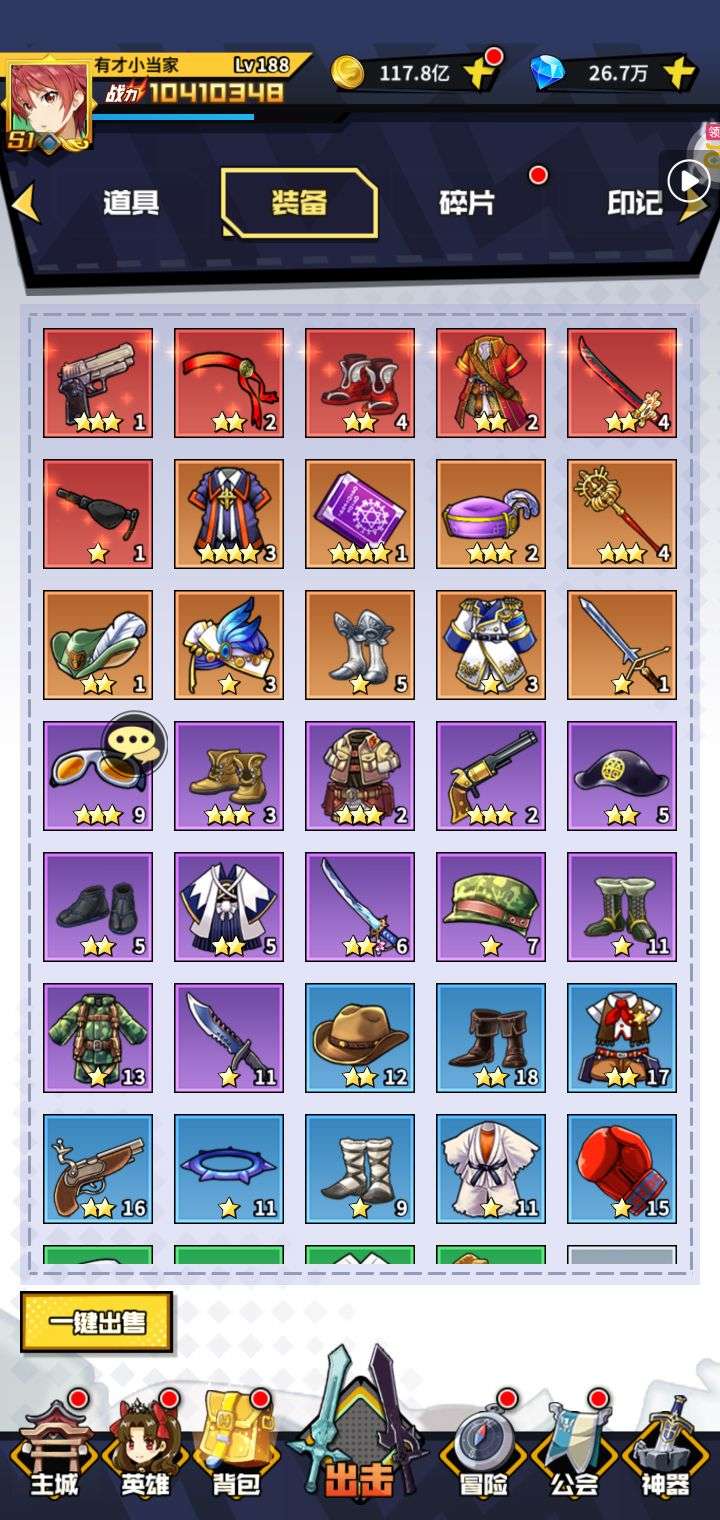Select the purple spellbook equipment
This screenshot has width=720, height=1520.
360,514
